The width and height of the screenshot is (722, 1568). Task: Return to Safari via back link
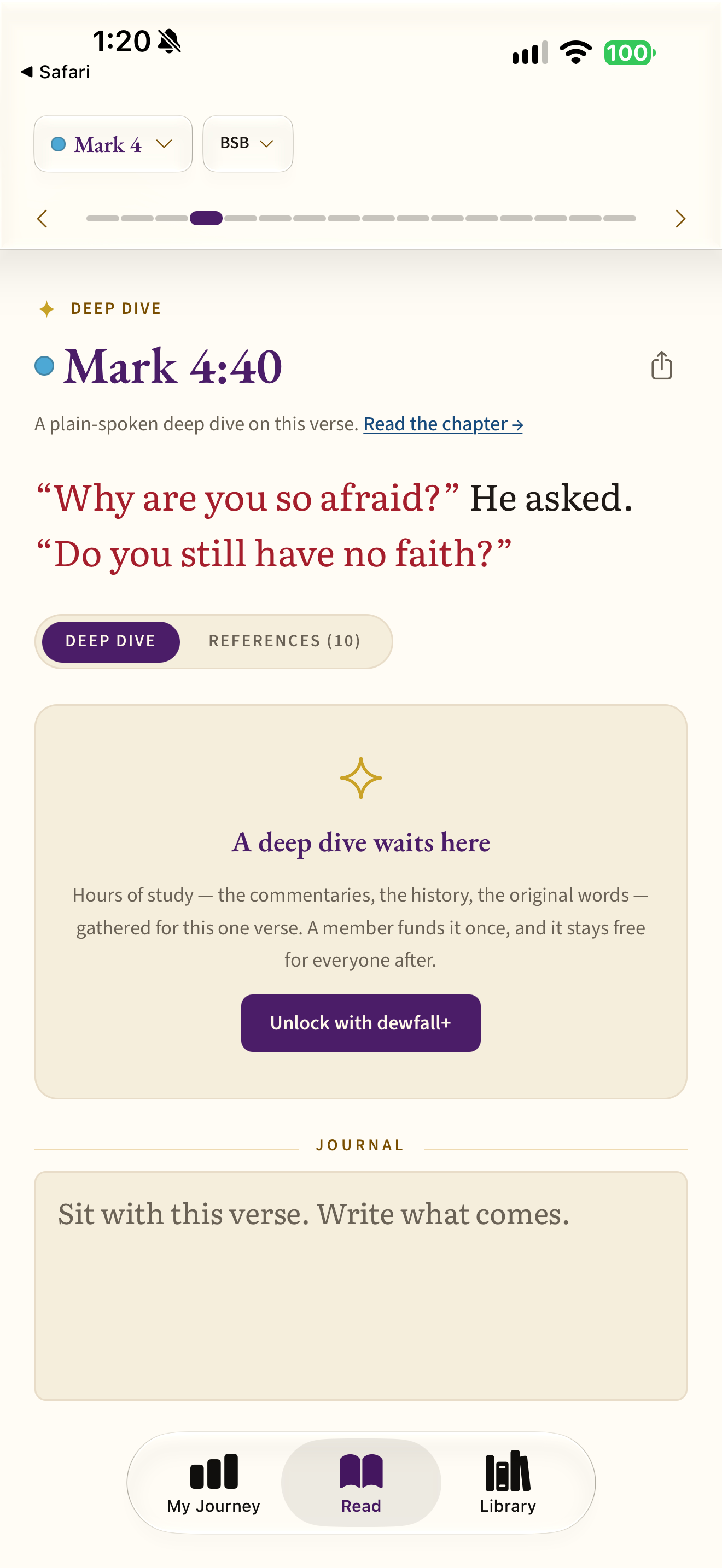click(55, 72)
